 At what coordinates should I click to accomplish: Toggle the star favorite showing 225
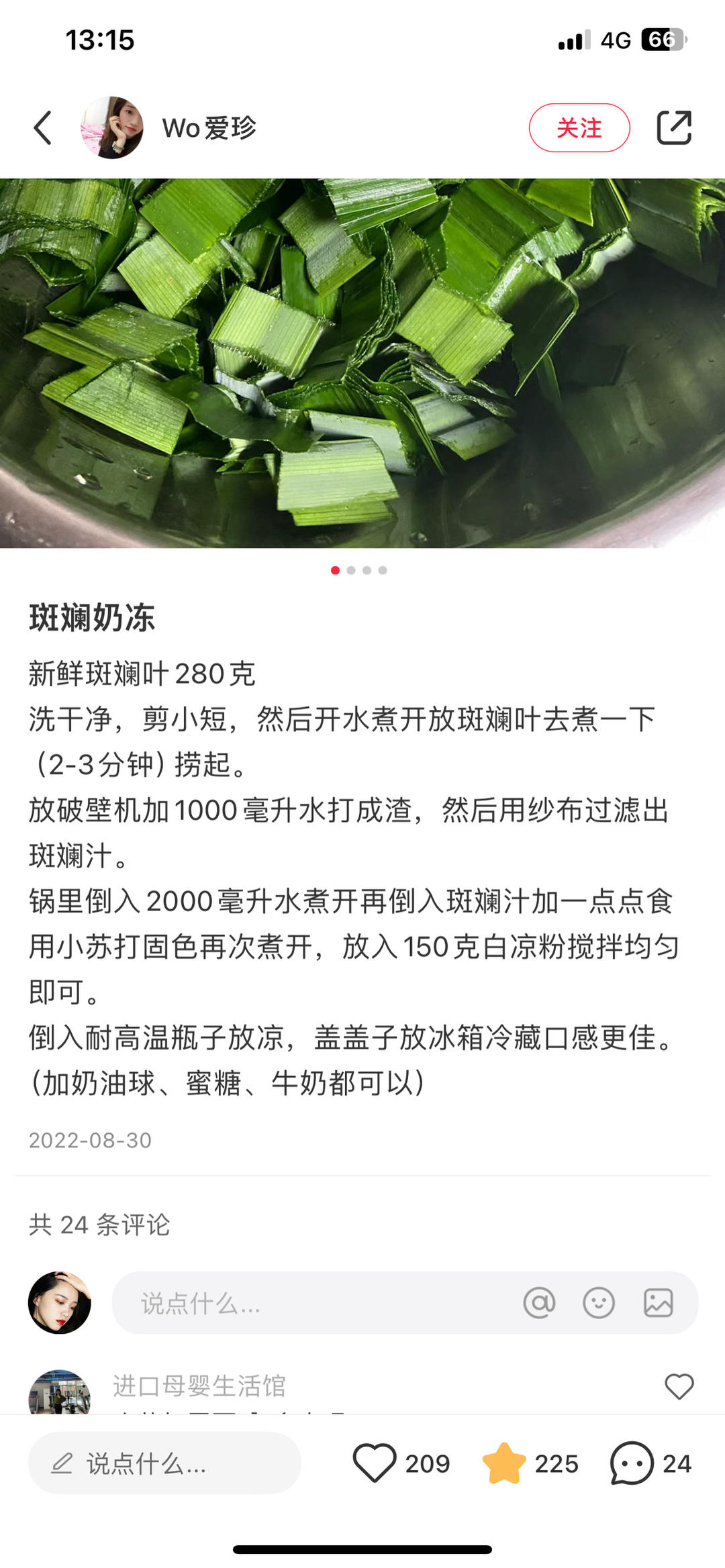point(504,1463)
